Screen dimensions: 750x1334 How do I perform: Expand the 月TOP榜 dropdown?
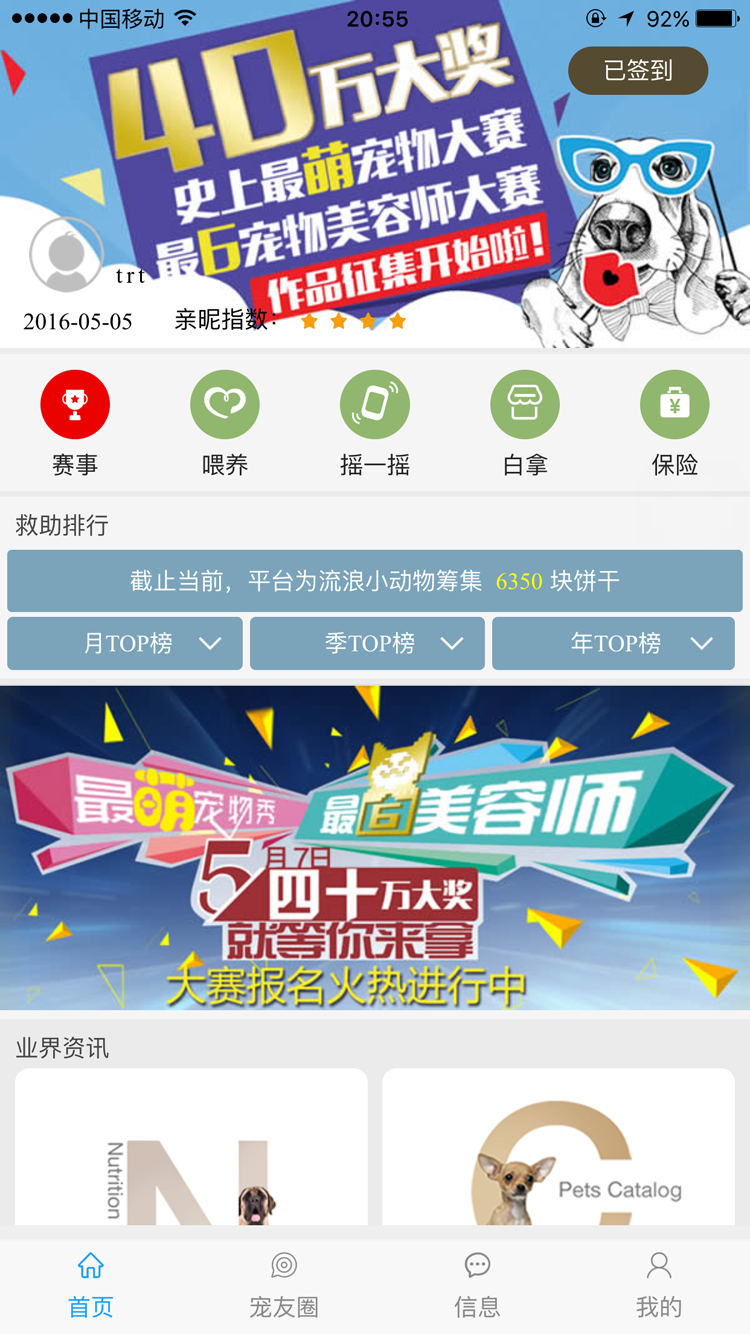tap(125, 643)
